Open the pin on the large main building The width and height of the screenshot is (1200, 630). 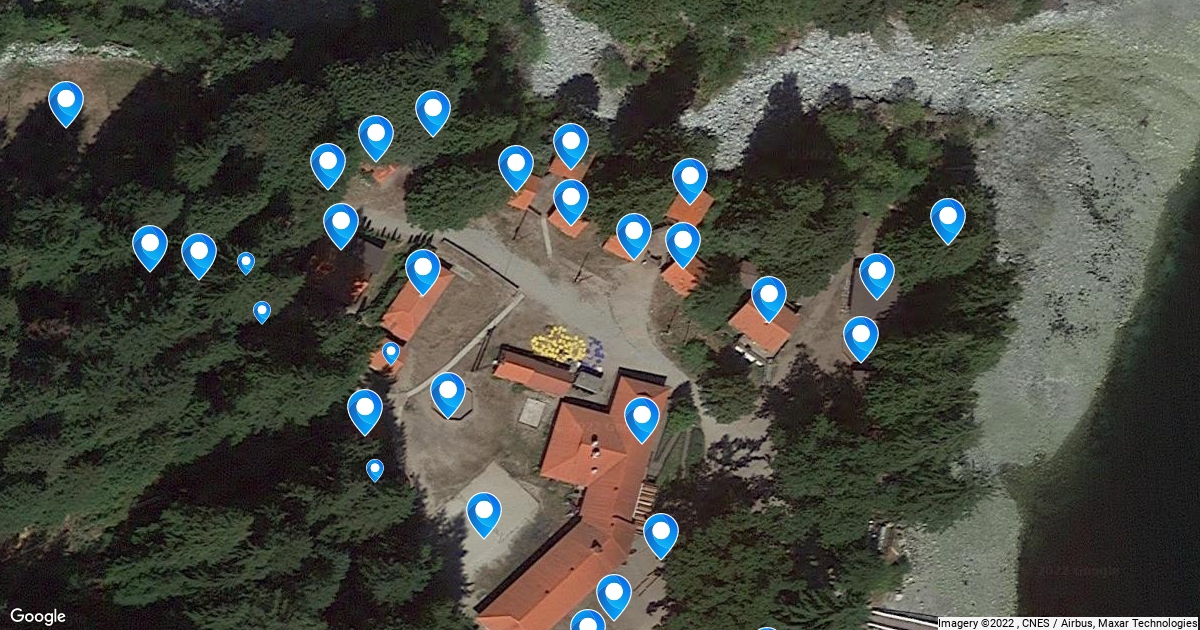tap(642, 419)
